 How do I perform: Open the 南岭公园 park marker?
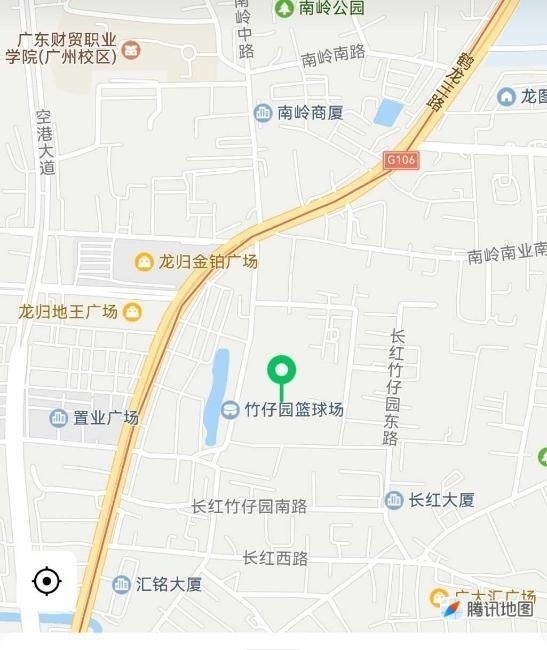(x=284, y=8)
